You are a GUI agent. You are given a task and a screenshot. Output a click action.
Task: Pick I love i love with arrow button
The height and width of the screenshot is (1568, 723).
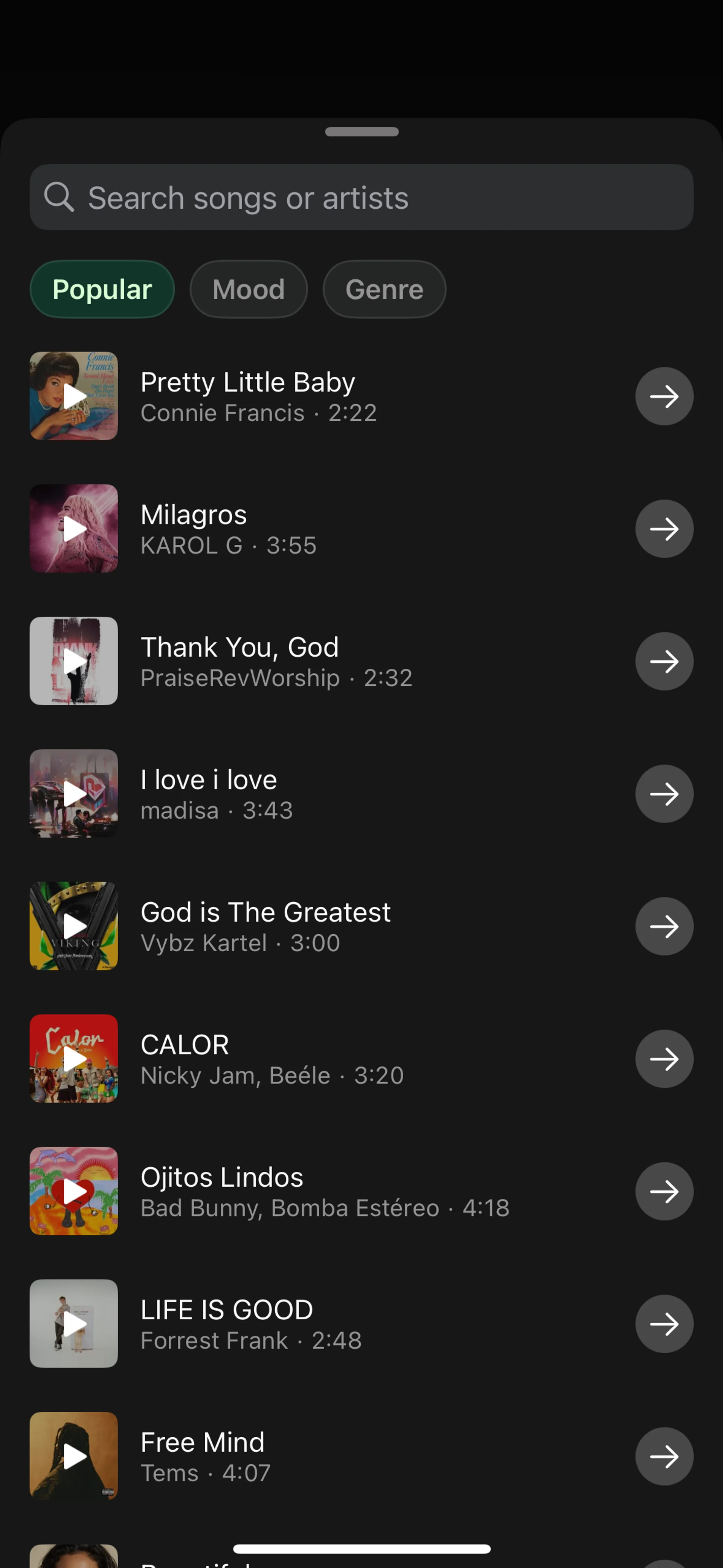coord(664,794)
